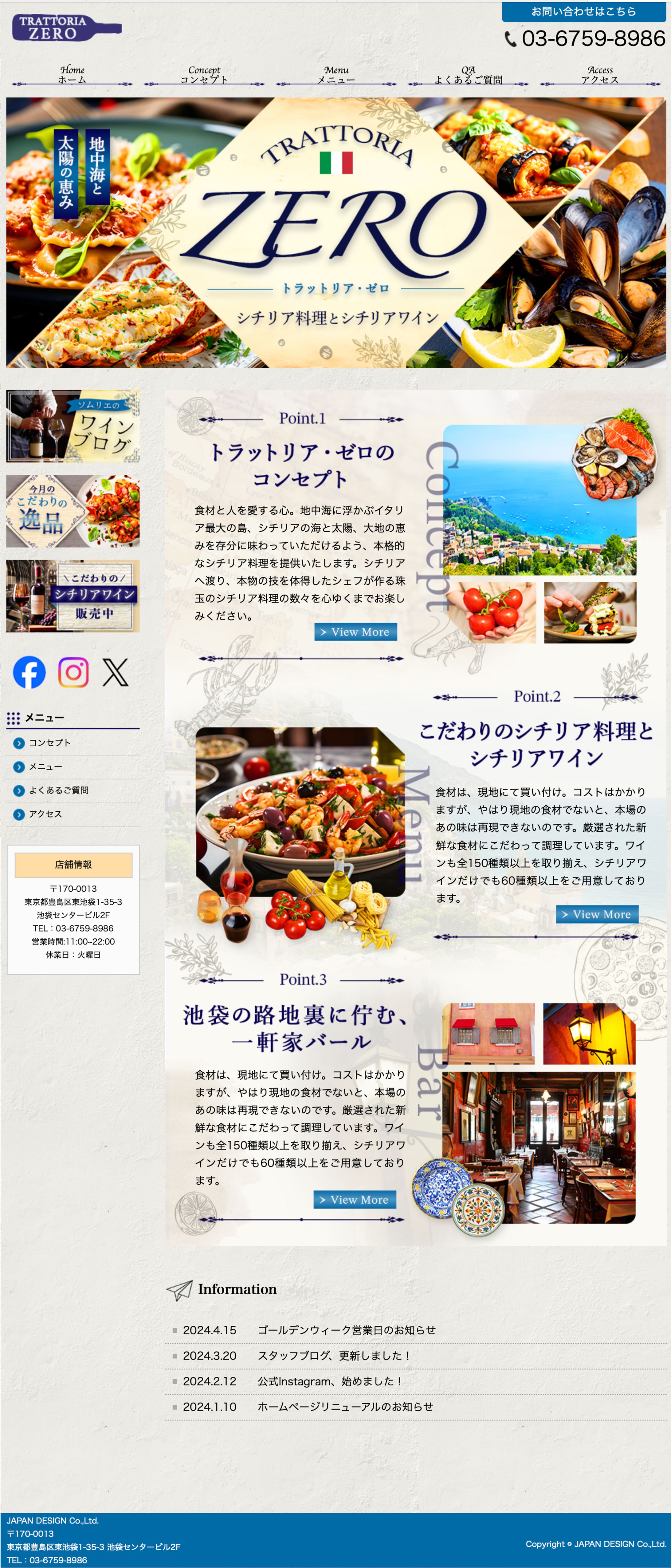Viewport: 671px width, 1568px height.
Task: Open the 公式Instagram、始めました！ news item
Action: [x=330, y=1381]
